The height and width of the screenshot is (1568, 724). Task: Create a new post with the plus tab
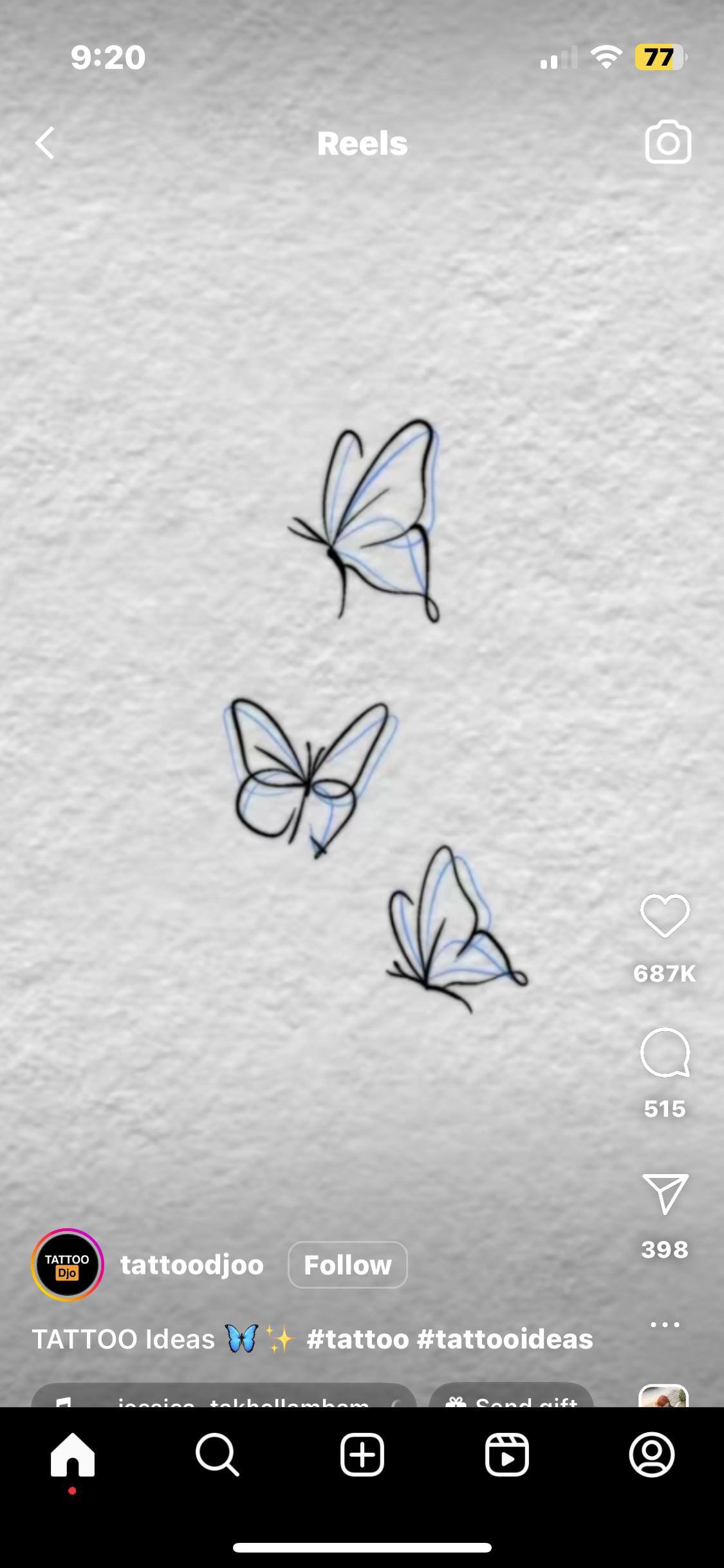tap(362, 1455)
